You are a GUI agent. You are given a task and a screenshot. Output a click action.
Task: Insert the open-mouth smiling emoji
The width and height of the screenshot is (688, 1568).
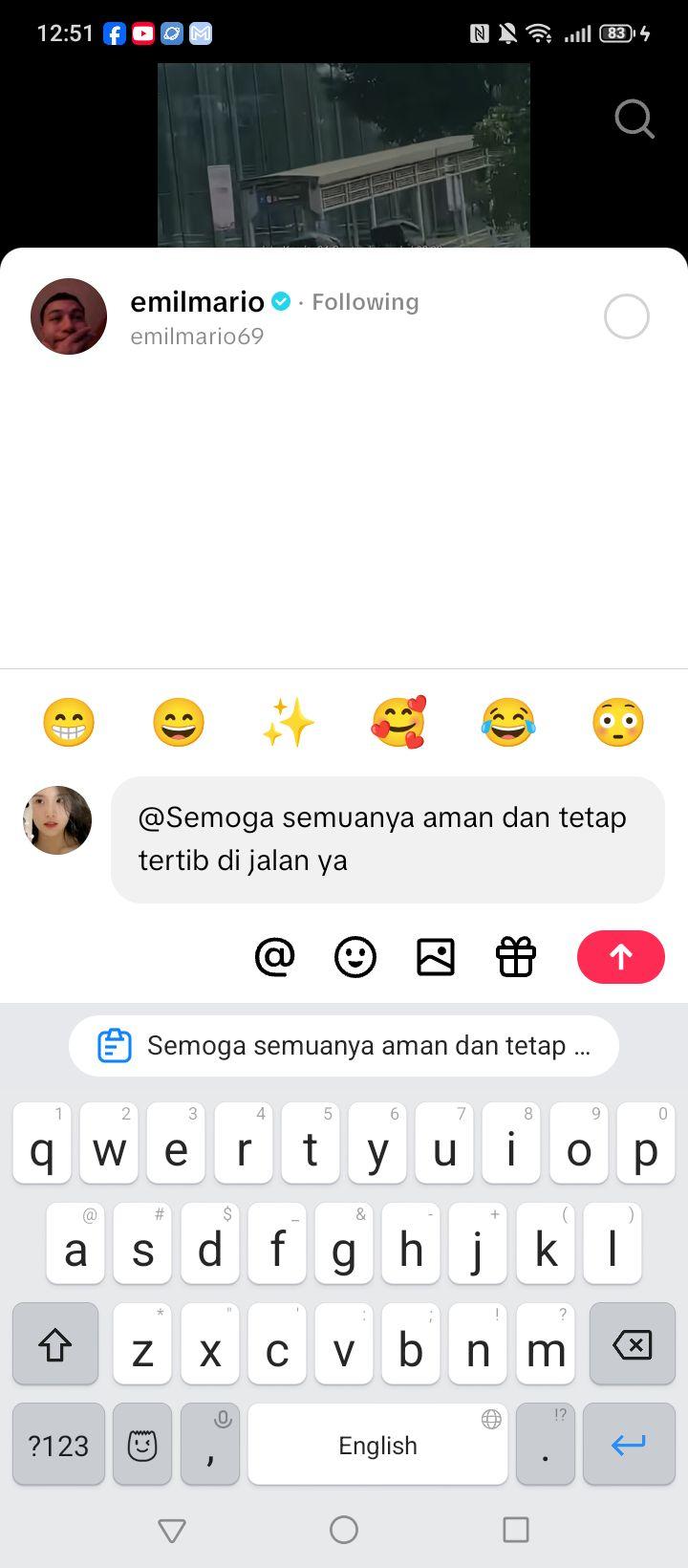click(x=179, y=722)
